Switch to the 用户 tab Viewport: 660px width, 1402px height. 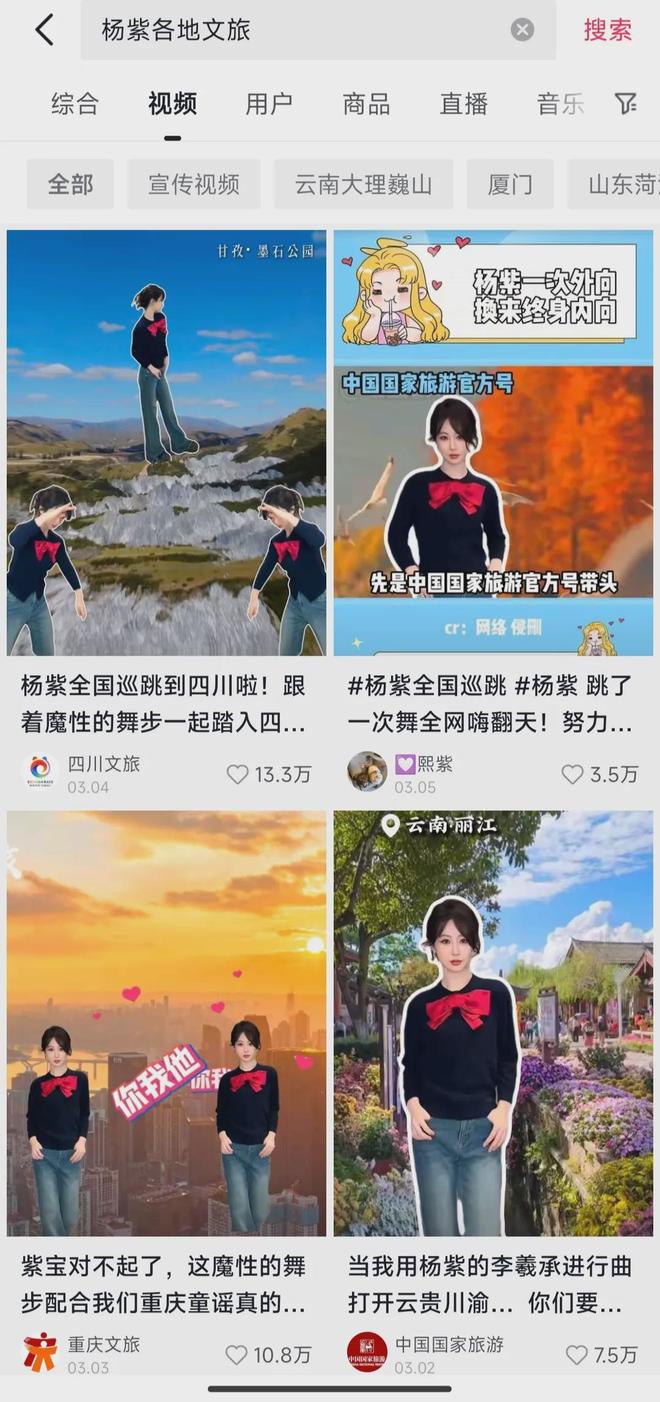(269, 104)
